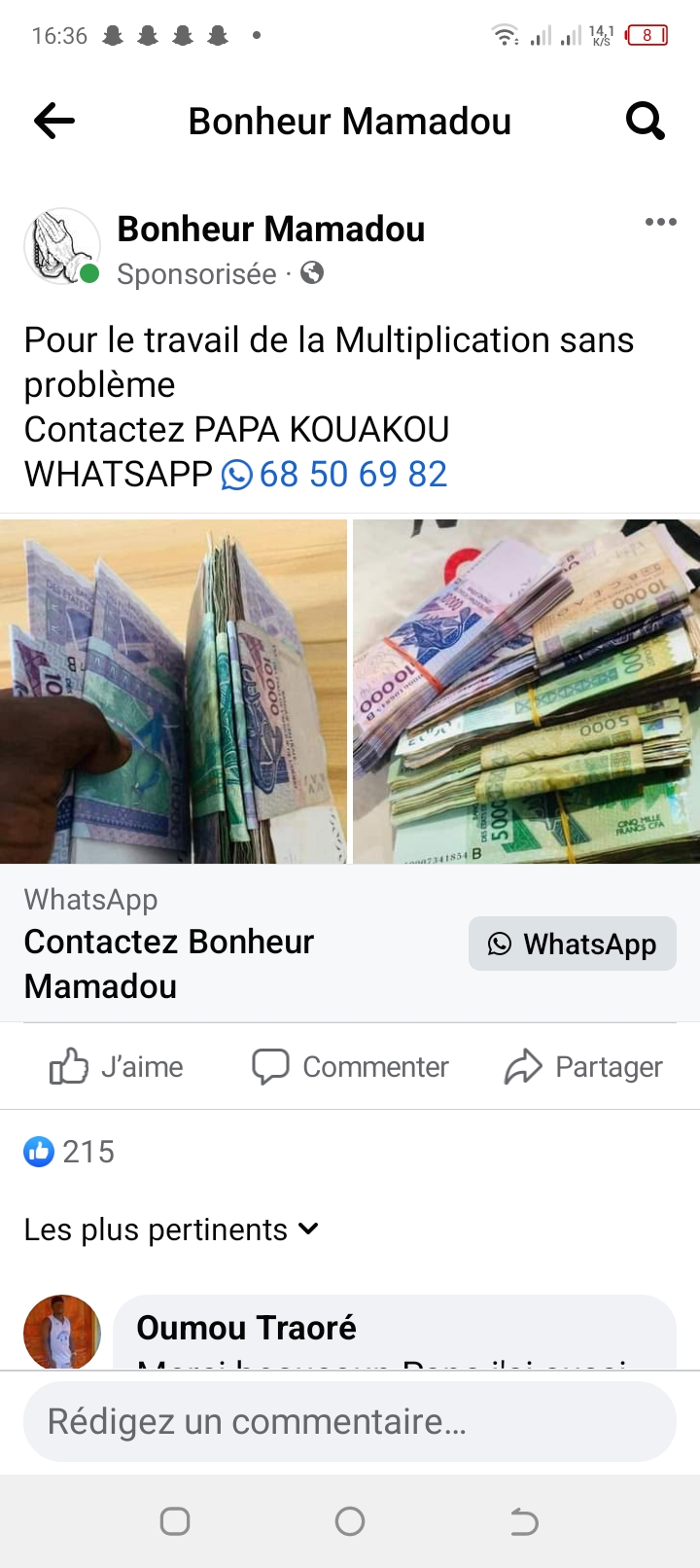
Task: Tap Commenter to comment on the post
Action: point(350,1067)
